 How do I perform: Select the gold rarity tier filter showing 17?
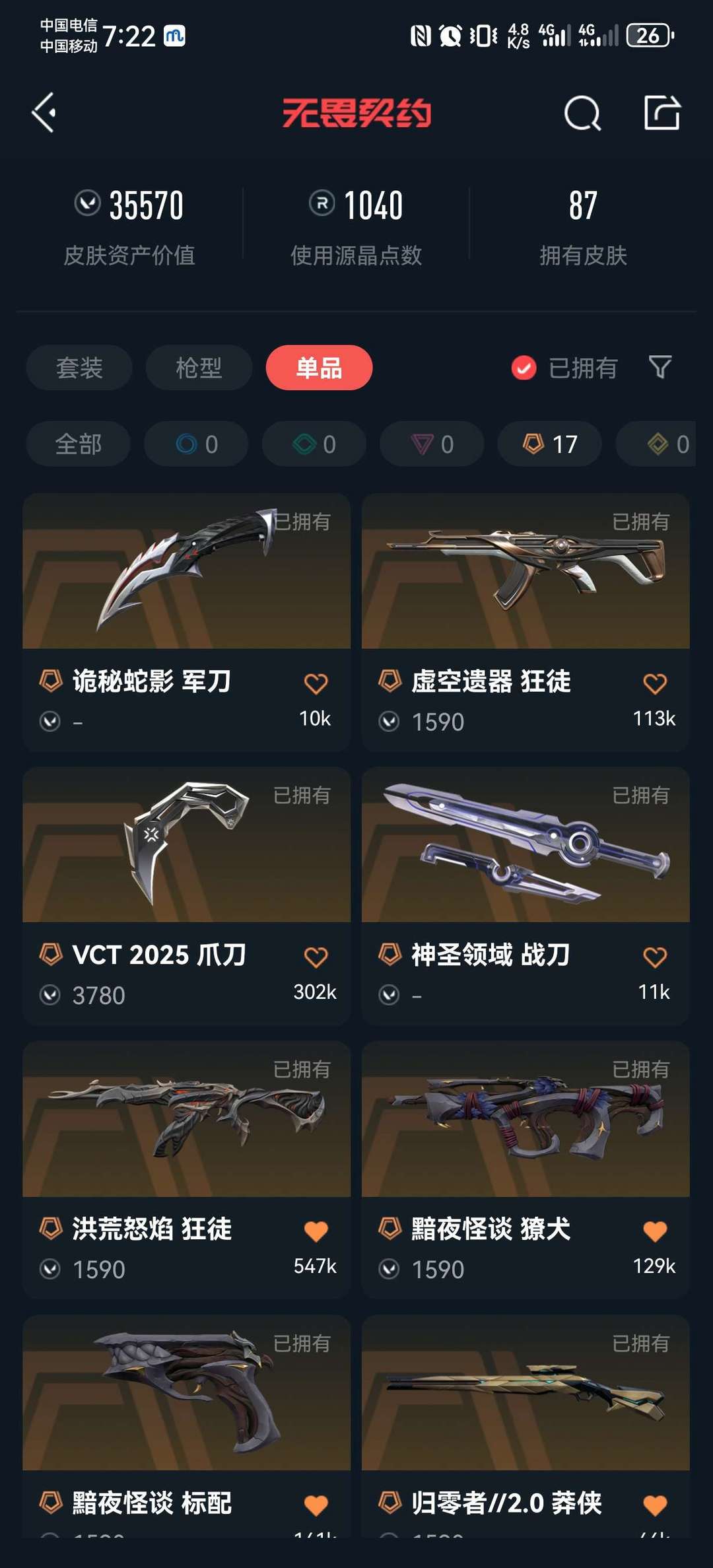tap(549, 444)
